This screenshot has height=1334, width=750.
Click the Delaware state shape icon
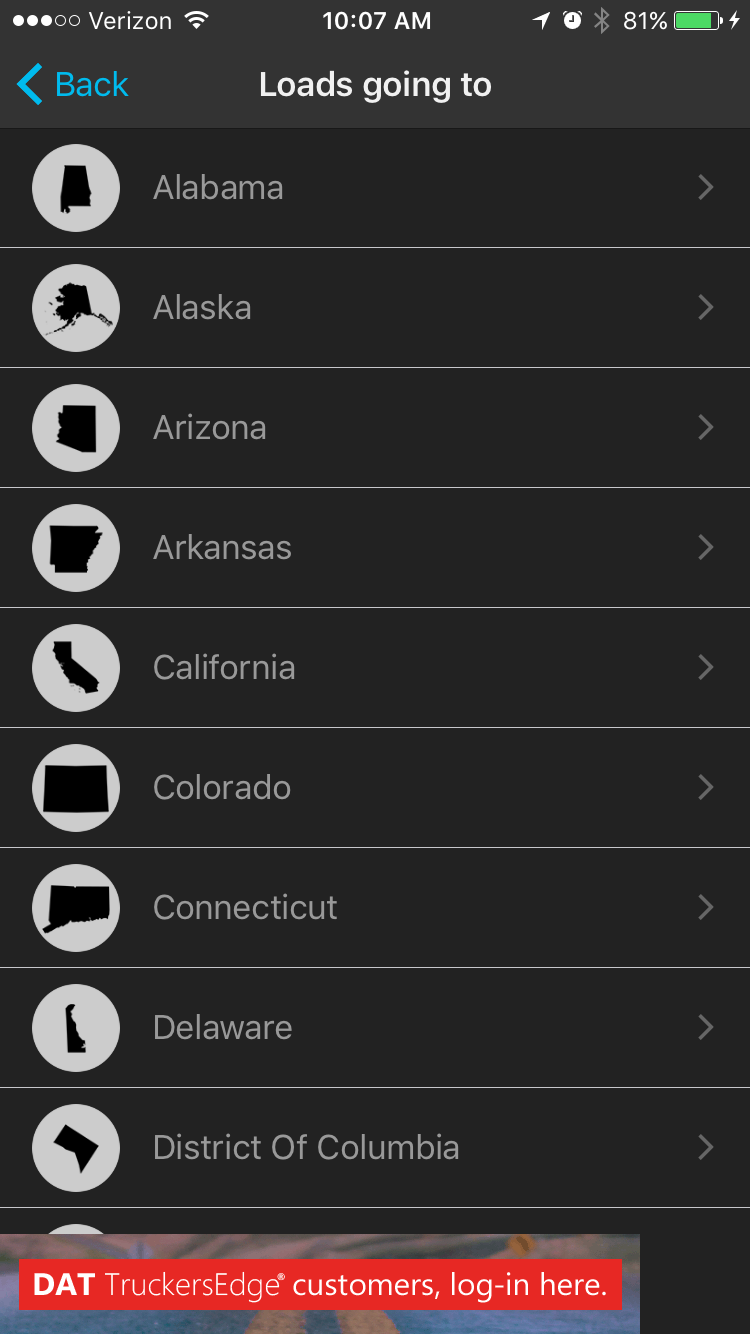coord(76,1027)
